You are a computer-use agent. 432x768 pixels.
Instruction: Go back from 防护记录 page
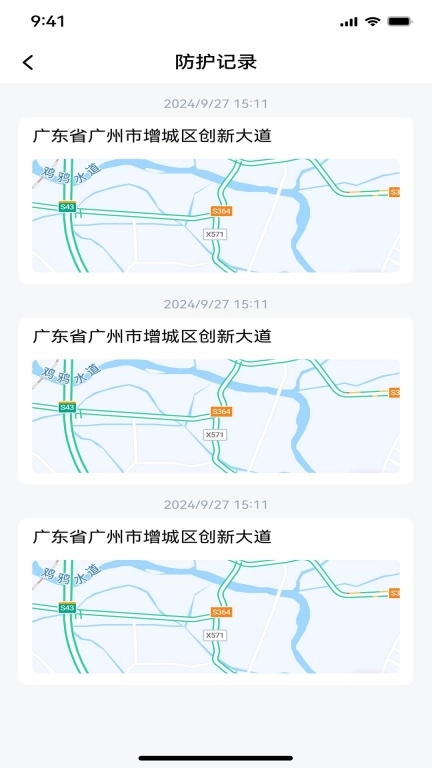click(x=28, y=62)
